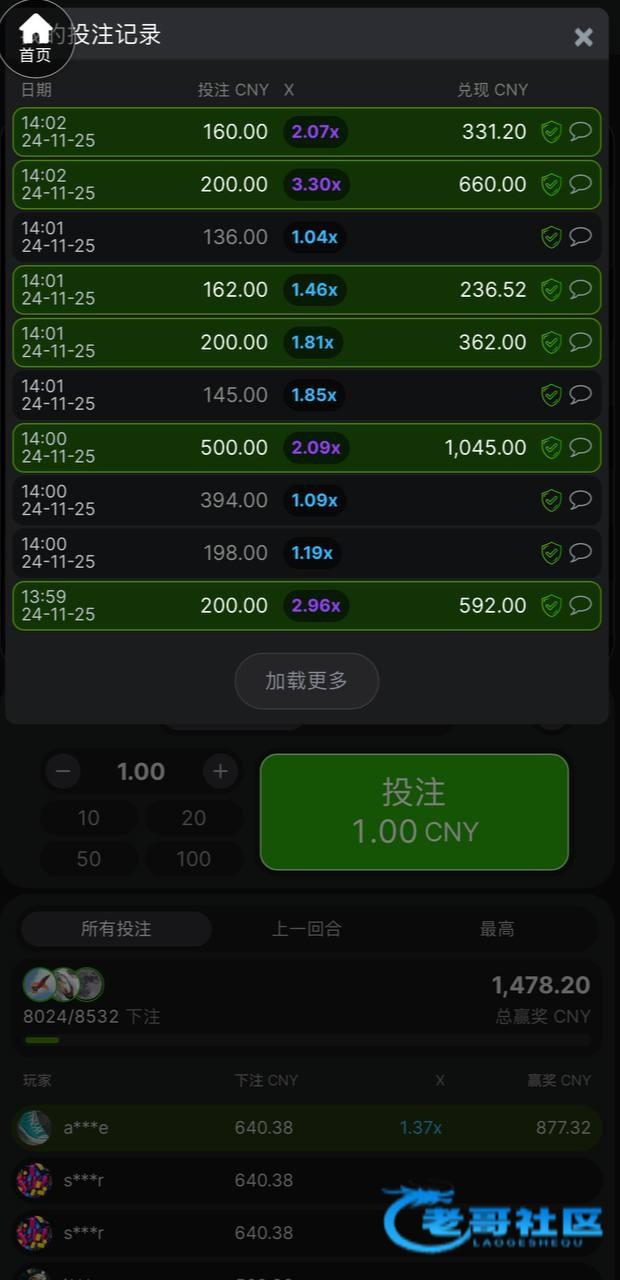
Task: Tap the shield icon on the 592.00 row
Action: point(550,605)
